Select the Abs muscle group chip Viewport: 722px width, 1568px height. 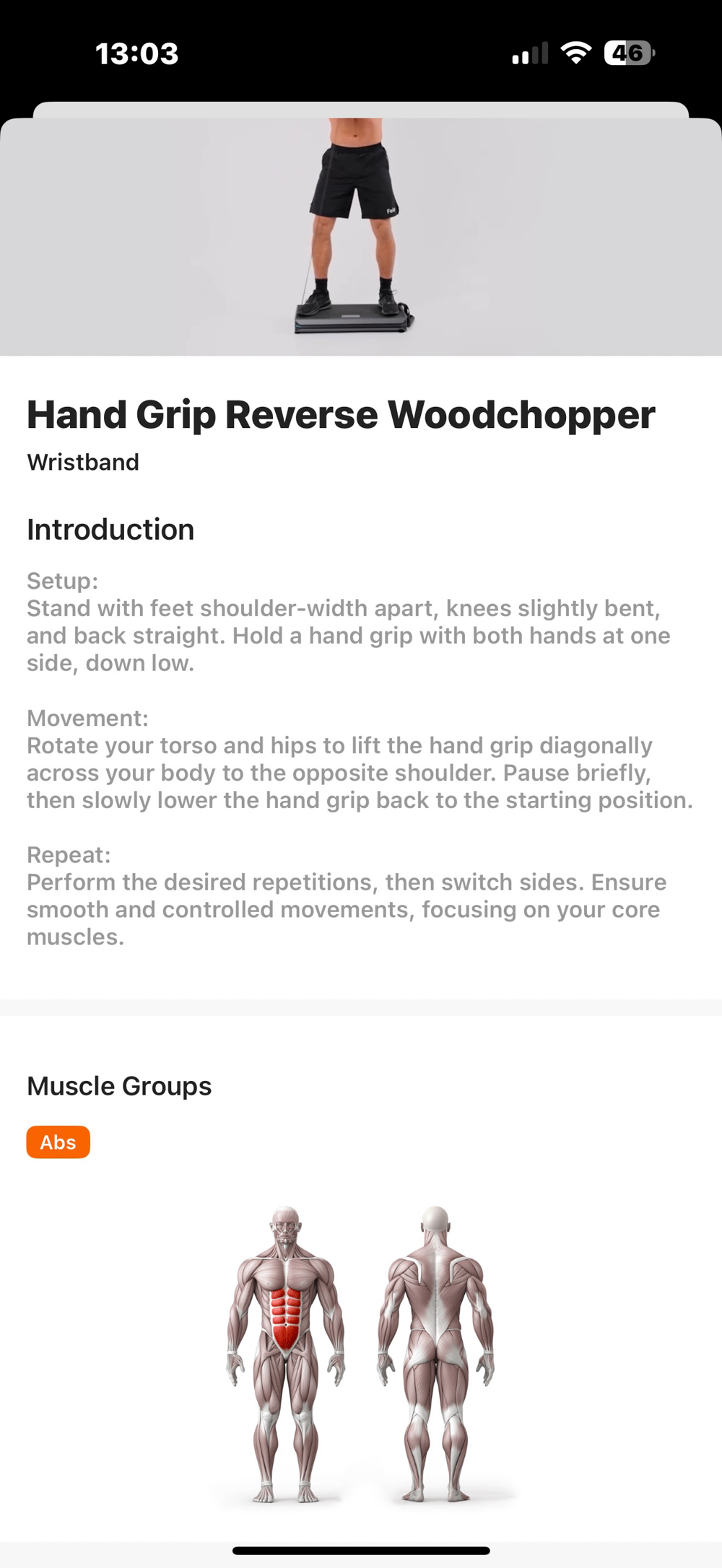[58, 1142]
